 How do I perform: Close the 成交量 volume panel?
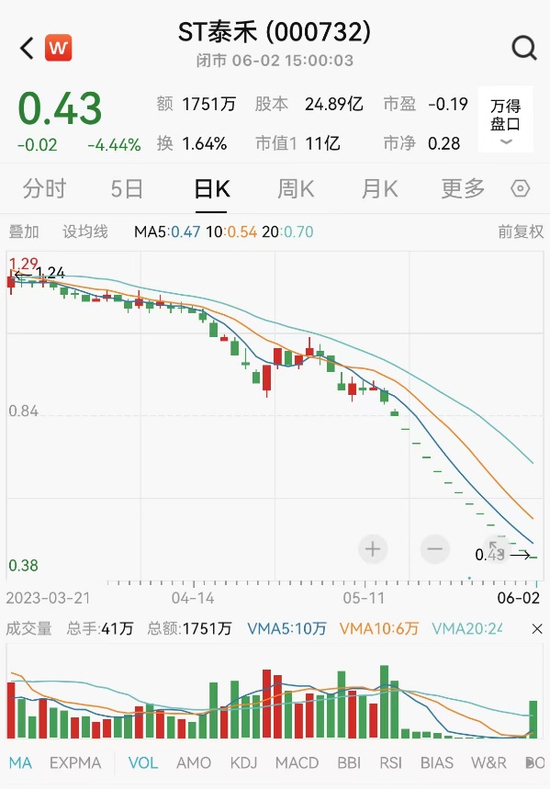click(537, 629)
